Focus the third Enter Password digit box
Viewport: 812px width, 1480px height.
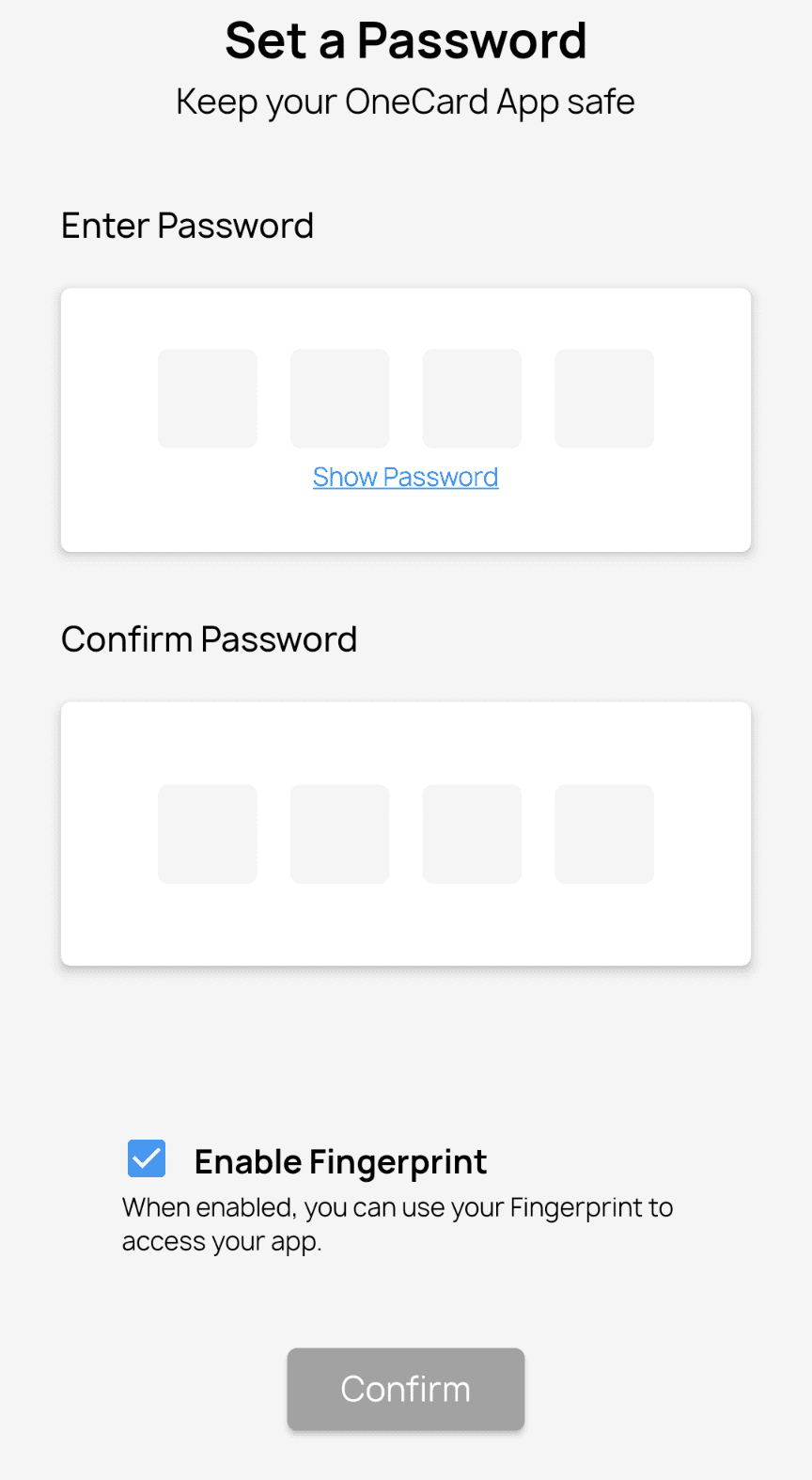pyautogui.click(x=472, y=399)
